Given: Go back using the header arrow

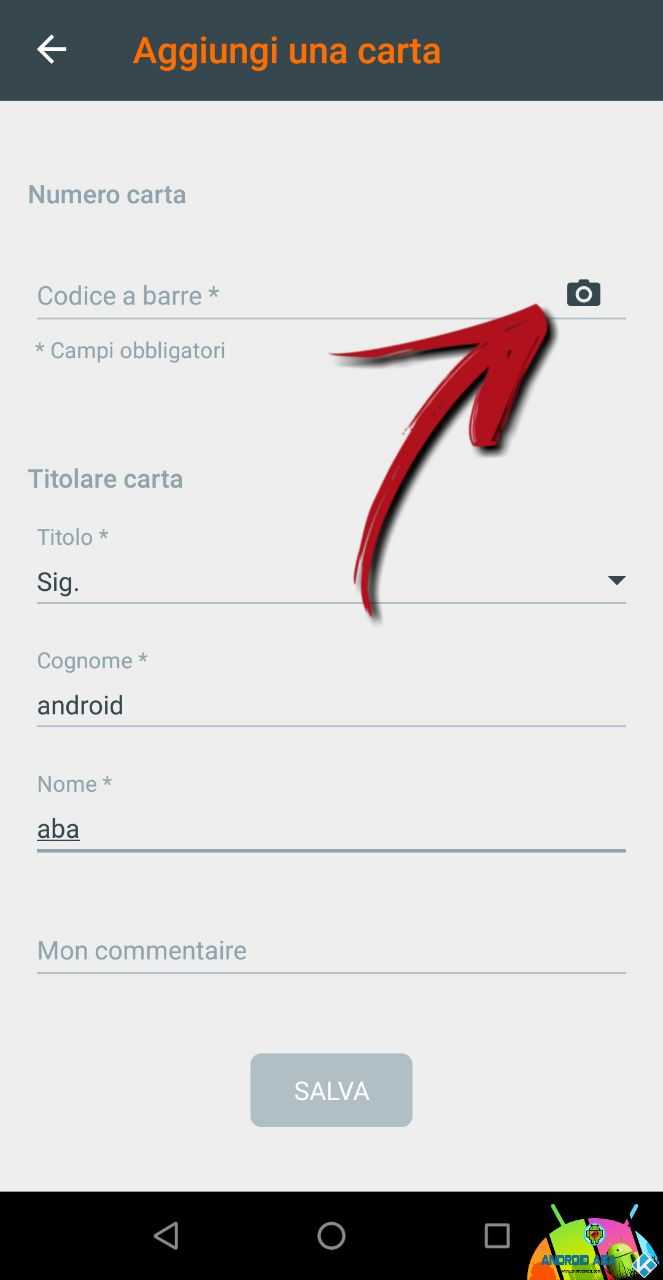Looking at the screenshot, I should (51, 49).
